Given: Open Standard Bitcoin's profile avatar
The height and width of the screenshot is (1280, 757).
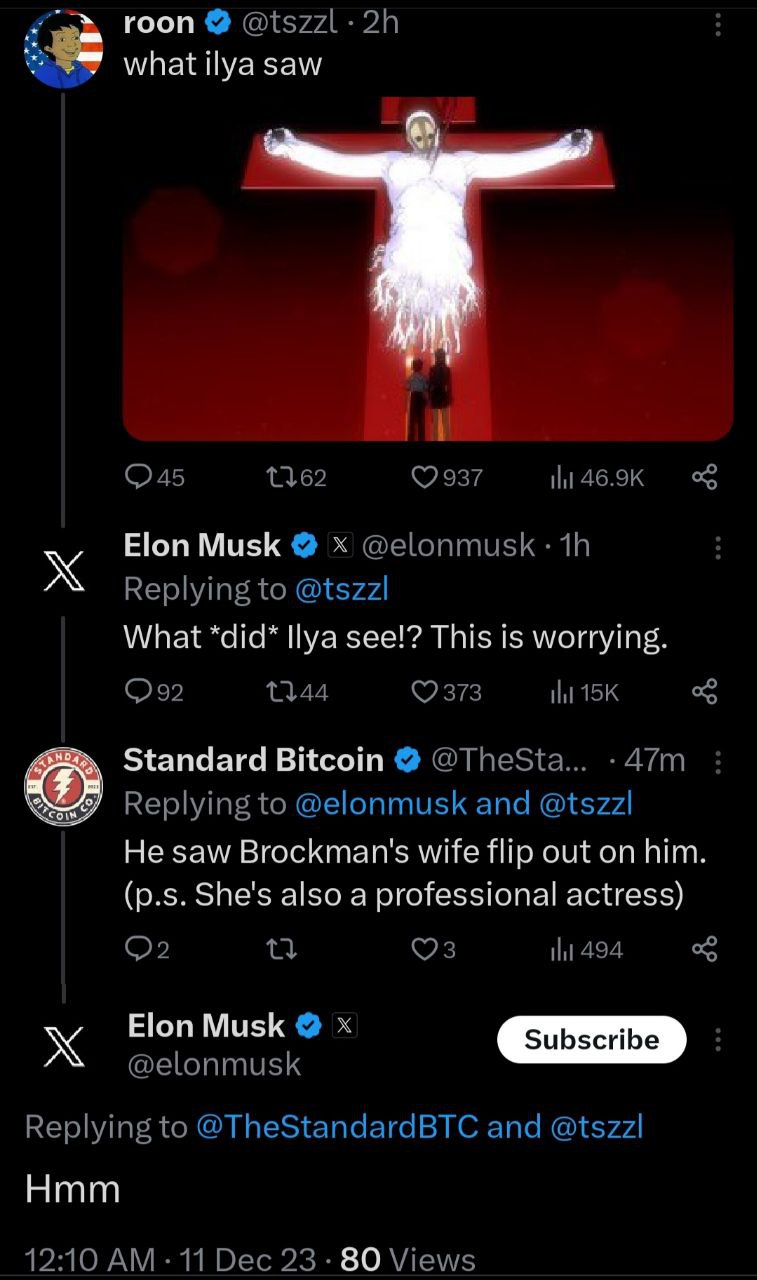Looking at the screenshot, I should click(x=64, y=786).
